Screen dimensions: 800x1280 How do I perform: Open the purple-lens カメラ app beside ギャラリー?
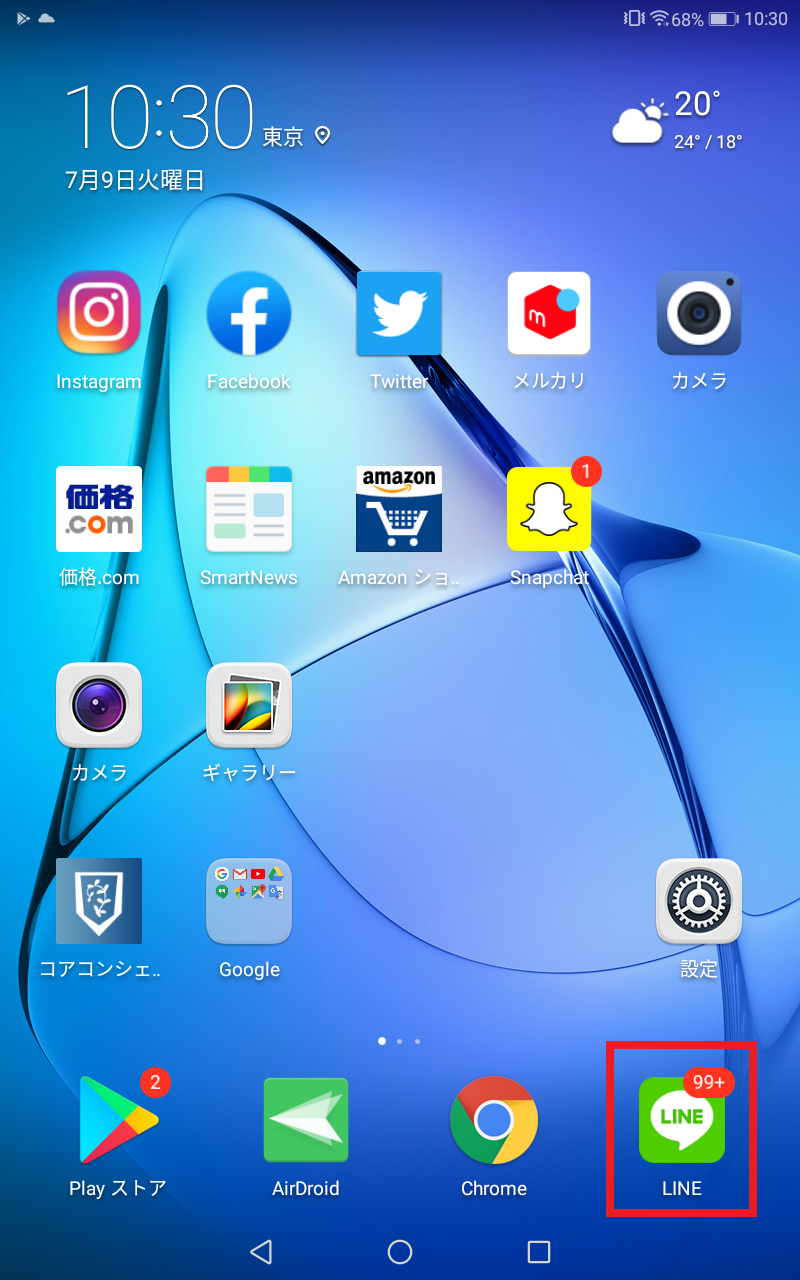[99, 705]
